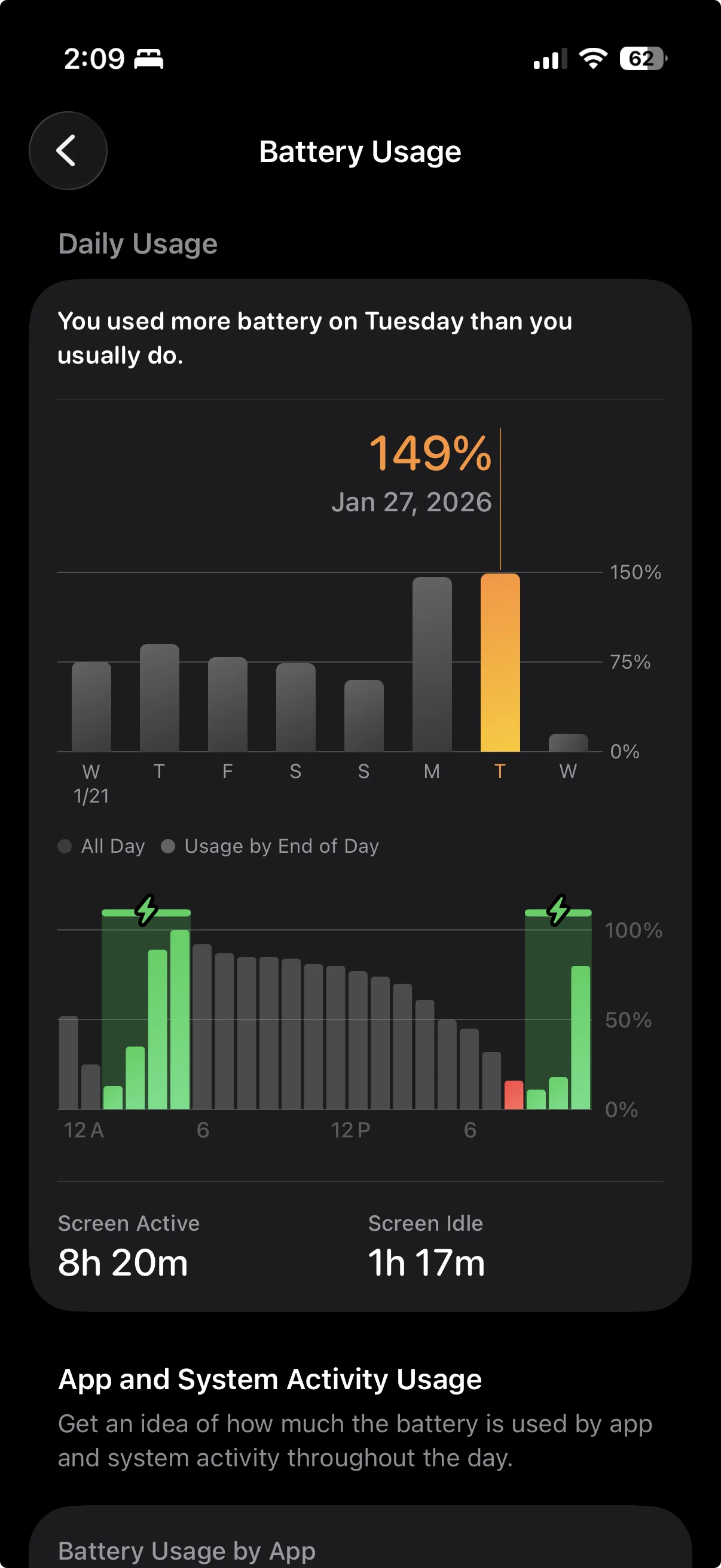
Task: Tap the red low-battery hourly bar
Action: pyautogui.click(x=514, y=1094)
